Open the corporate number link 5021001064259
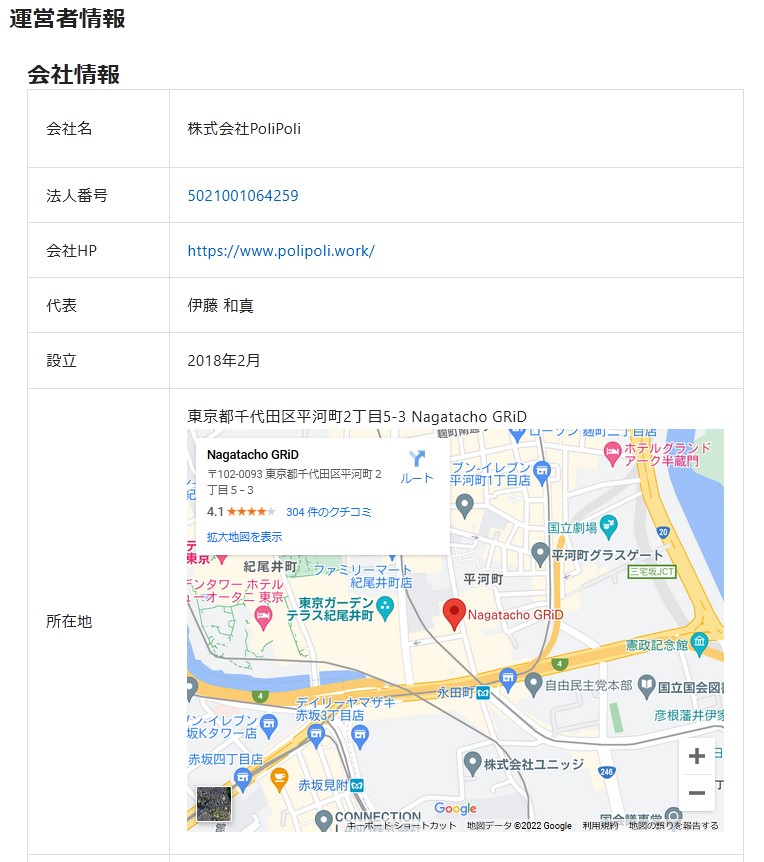Screen dimensions: 764x862 tap(243, 196)
